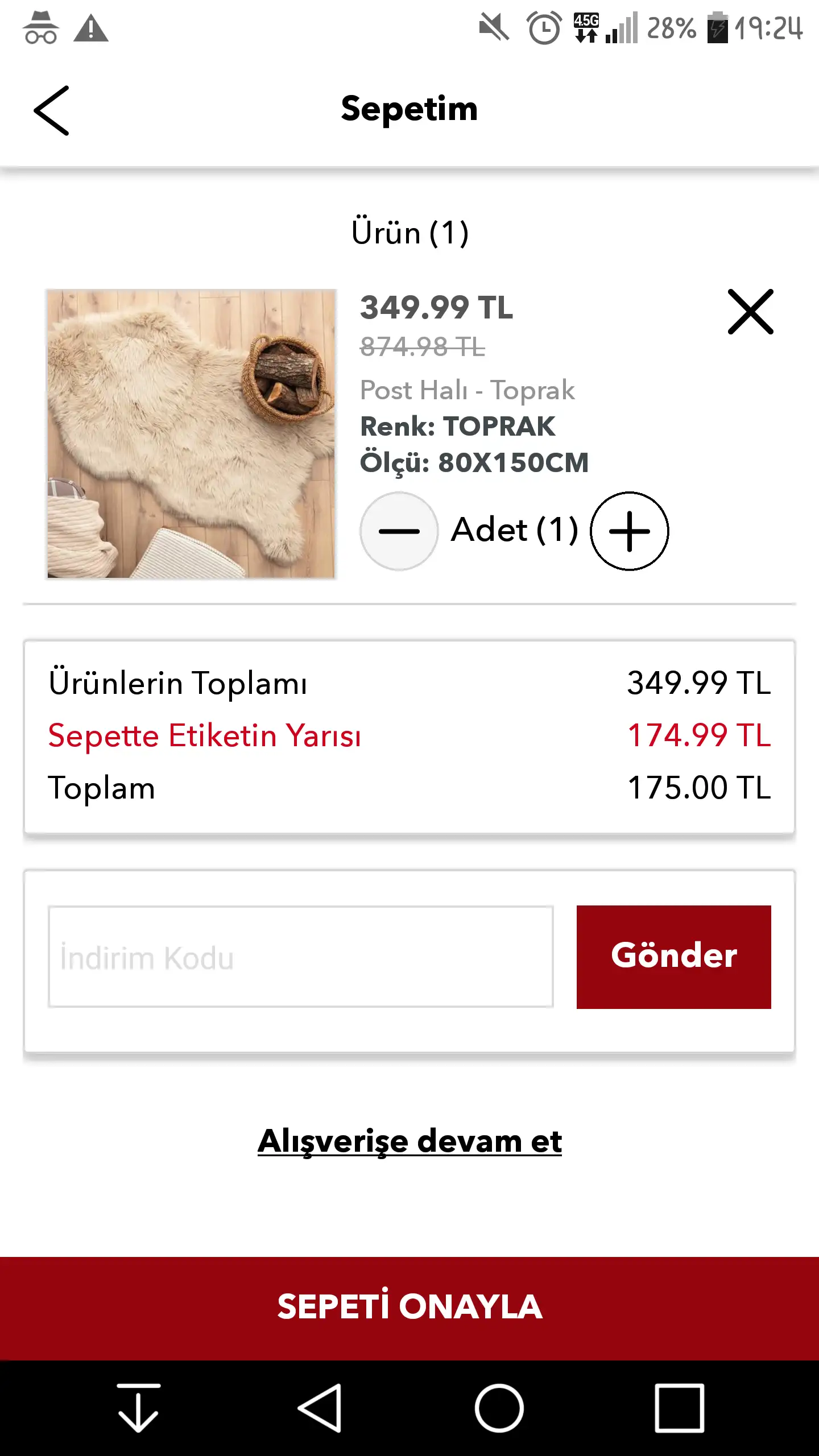Screen dimensions: 819x1456
Task: Open the Post Halı rug product image
Action: tap(191, 434)
